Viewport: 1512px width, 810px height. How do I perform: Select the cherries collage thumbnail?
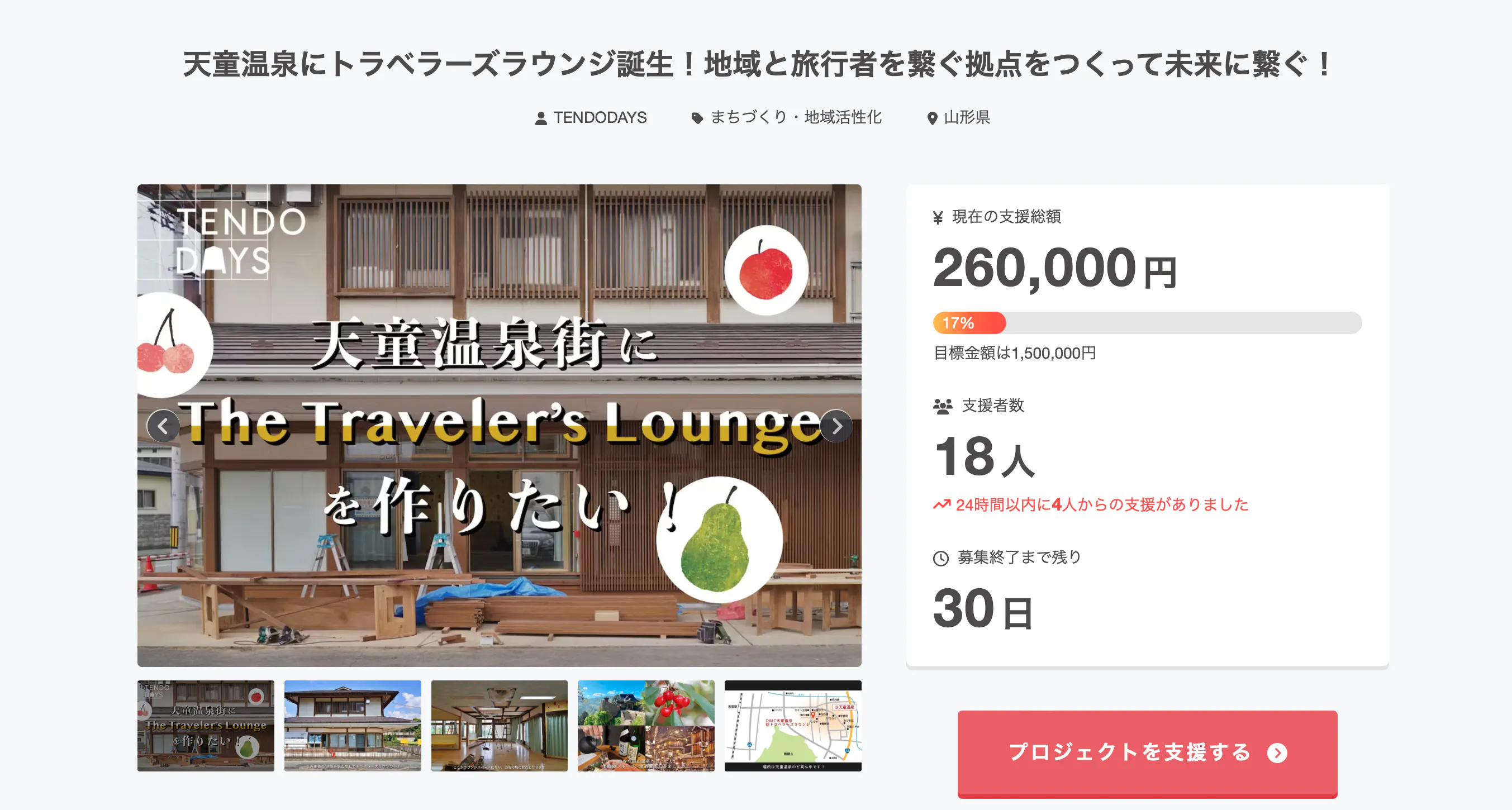point(646,726)
